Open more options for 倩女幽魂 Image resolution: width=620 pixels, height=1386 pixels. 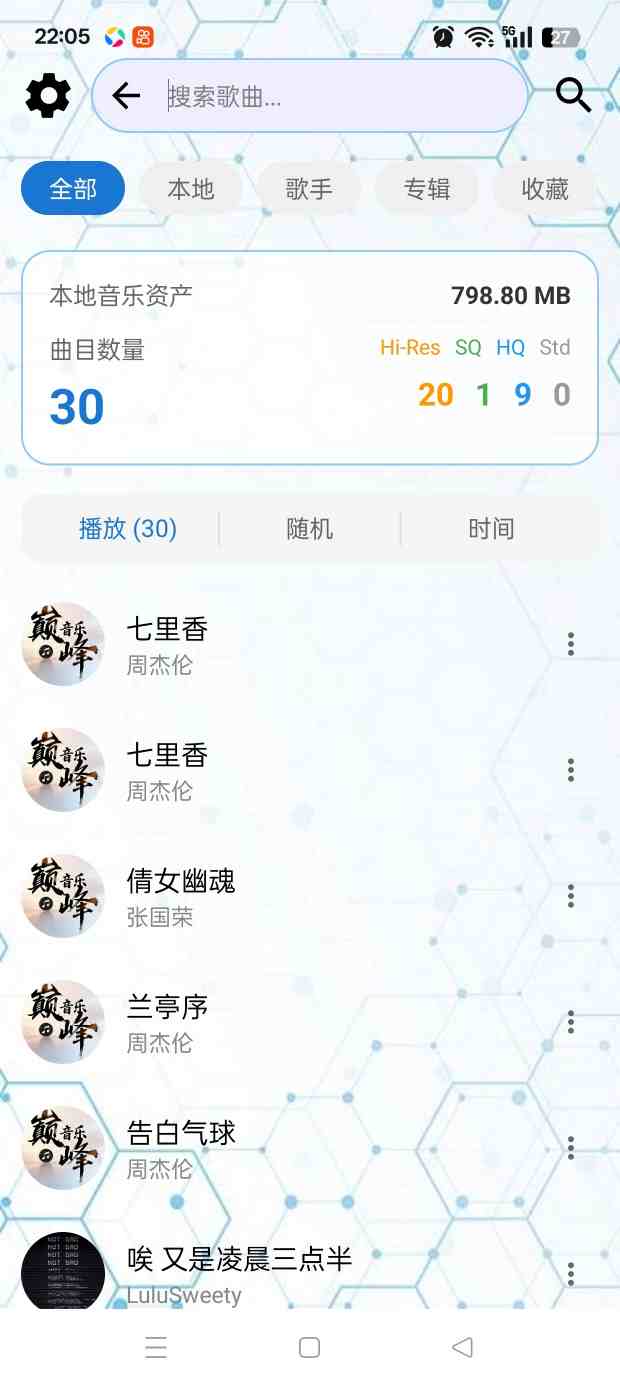571,896
